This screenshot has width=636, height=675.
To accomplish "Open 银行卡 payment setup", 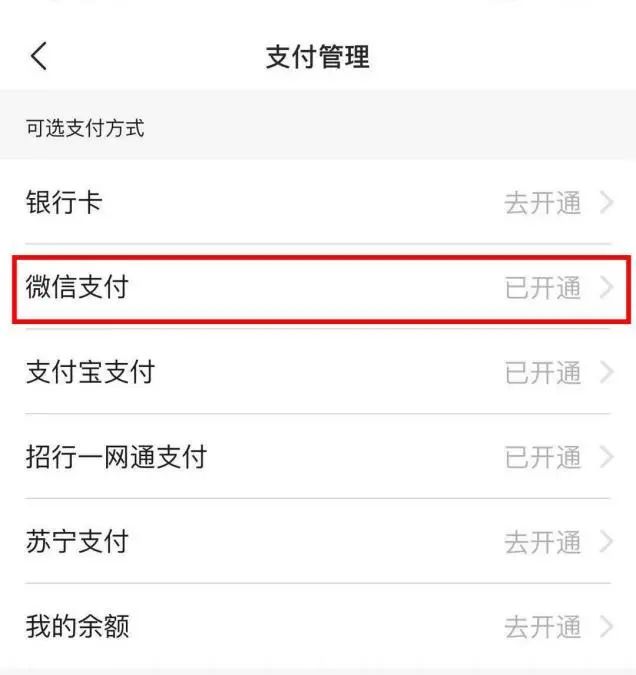I will click(318, 204).
